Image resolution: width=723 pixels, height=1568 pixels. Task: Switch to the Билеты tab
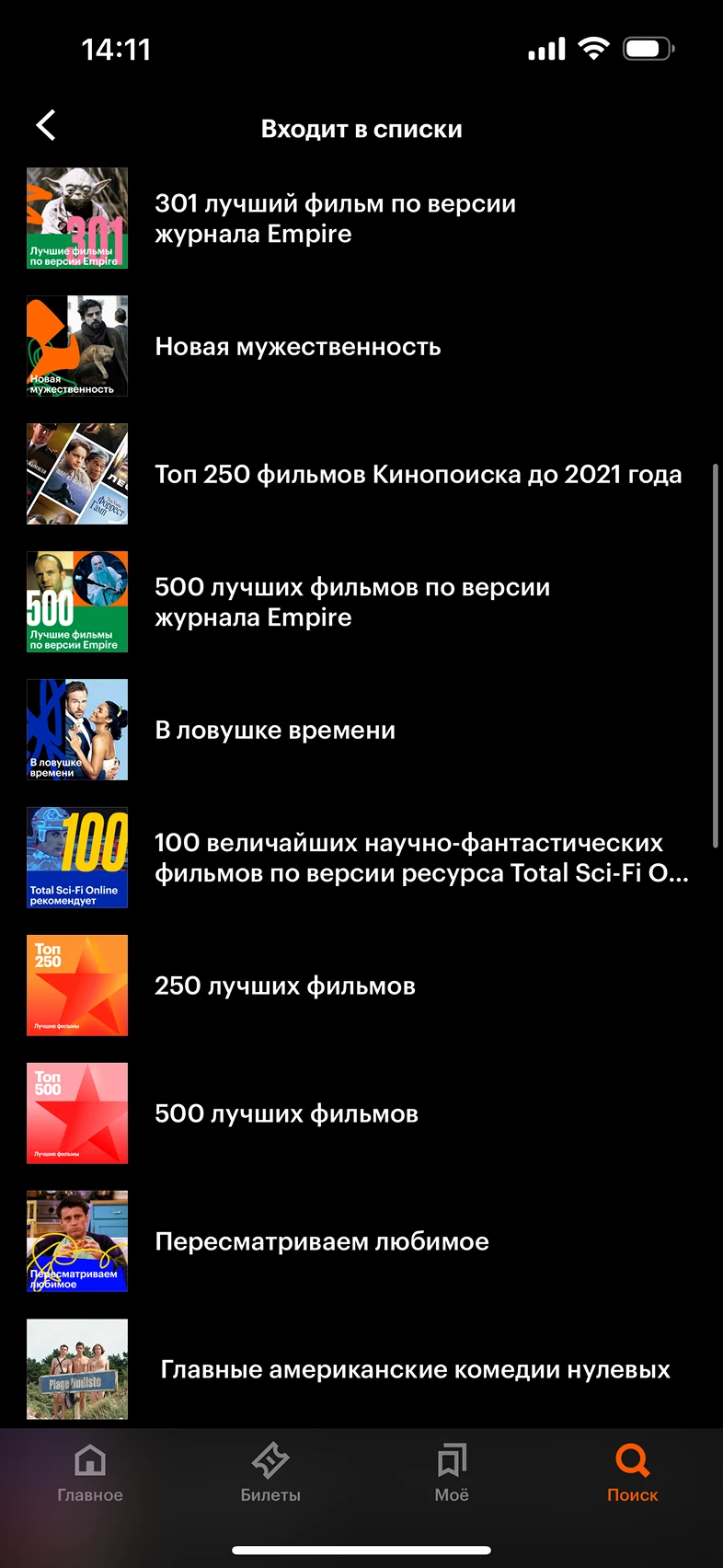tap(270, 1474)
